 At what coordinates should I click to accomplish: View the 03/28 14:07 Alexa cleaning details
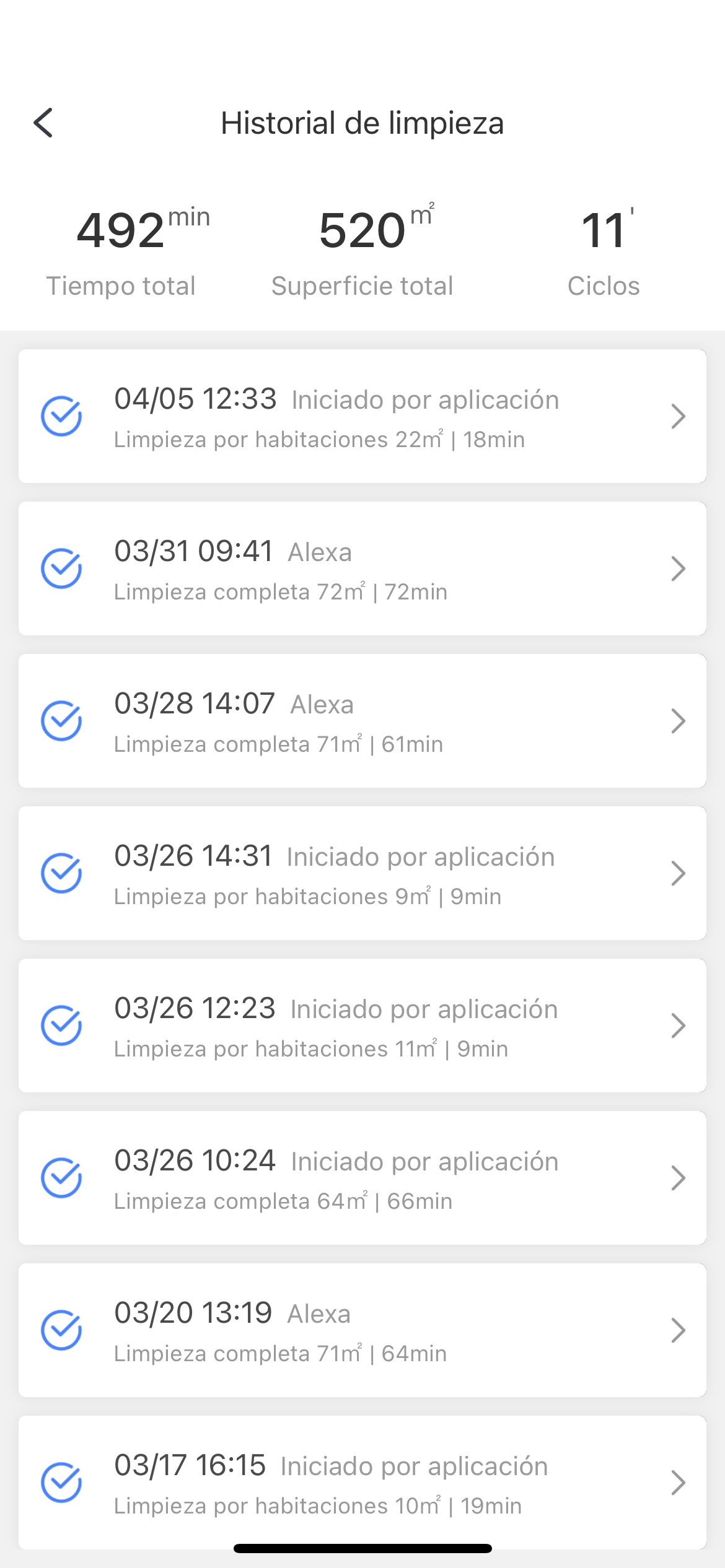click(x=362, y=721)
